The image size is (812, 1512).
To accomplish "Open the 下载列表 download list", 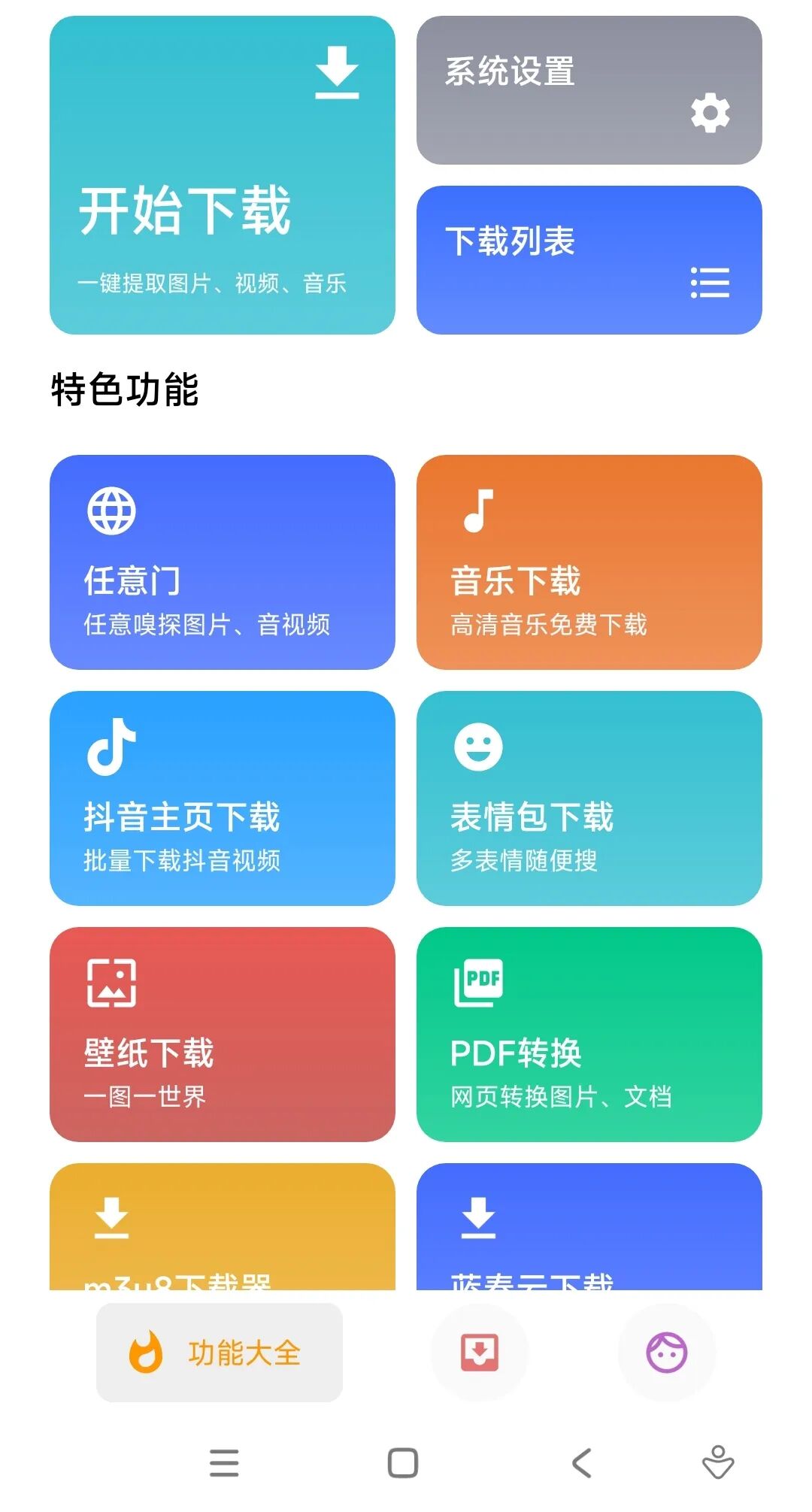I will [x=589, y=260].
